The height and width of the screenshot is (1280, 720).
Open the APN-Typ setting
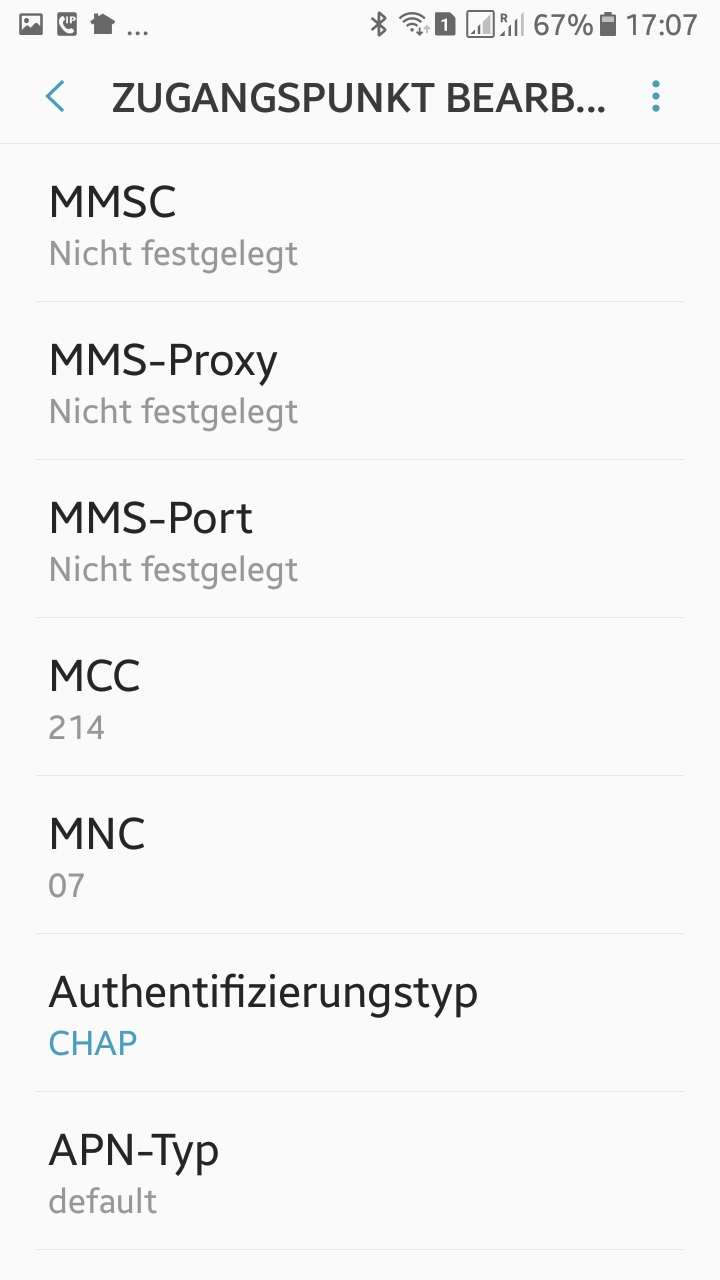click(360, 1172)
